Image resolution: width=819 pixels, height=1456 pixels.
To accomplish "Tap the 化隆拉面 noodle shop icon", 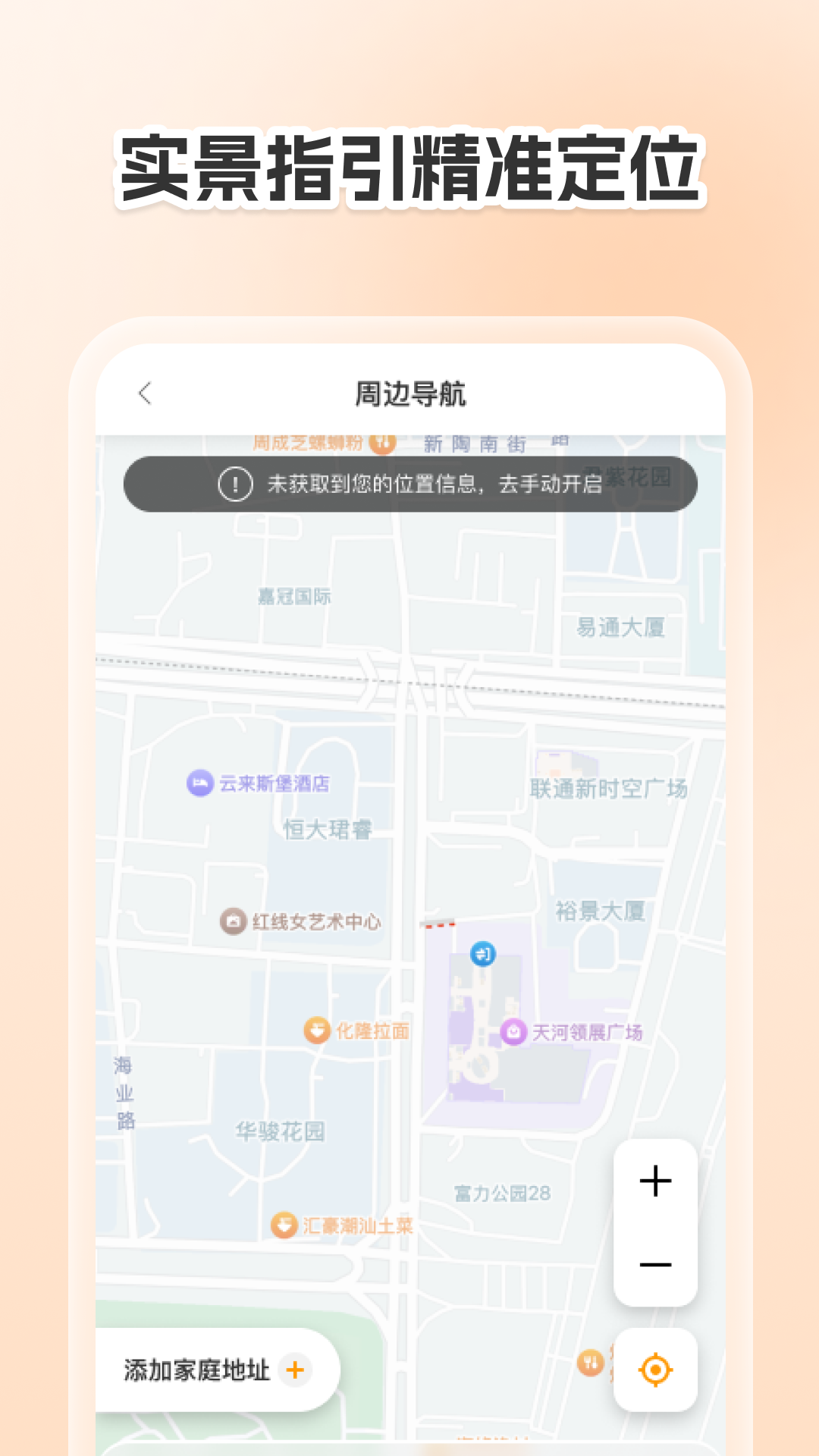I will point(316,1030).
